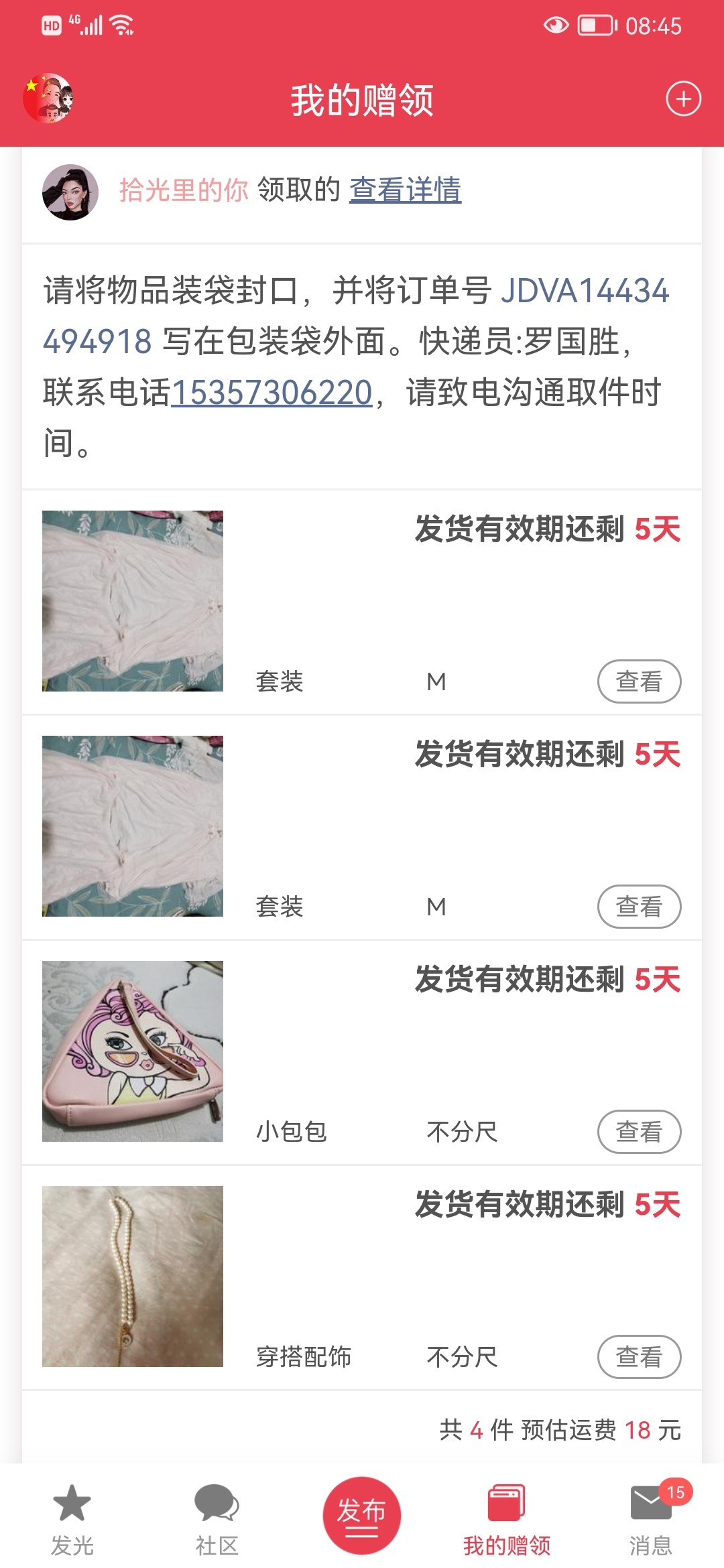Tap the plus icon in the header
Image resolution: width=724 pixels, height=1568 pixels.
click(683, 99)
